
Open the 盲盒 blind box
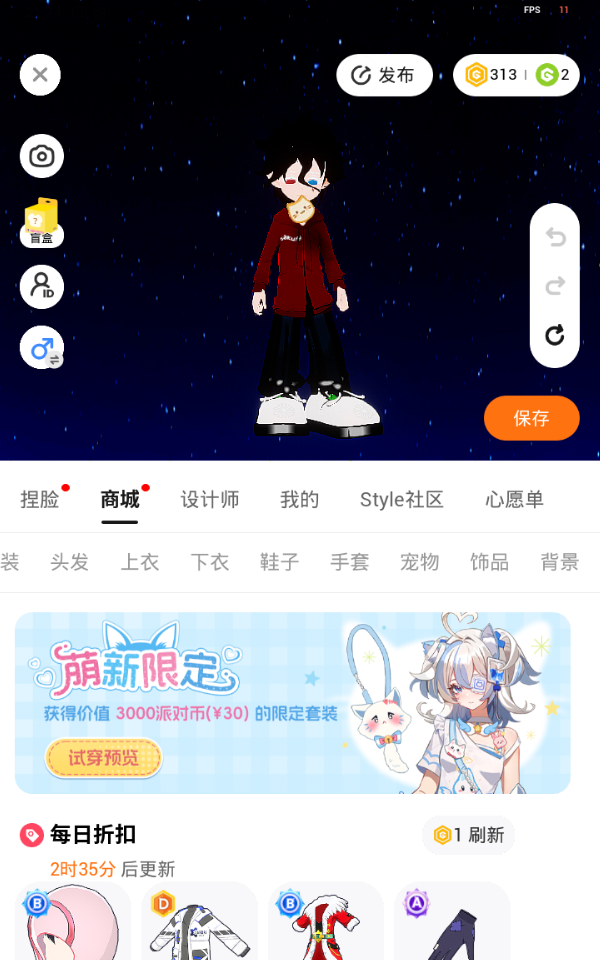point(41,222)
